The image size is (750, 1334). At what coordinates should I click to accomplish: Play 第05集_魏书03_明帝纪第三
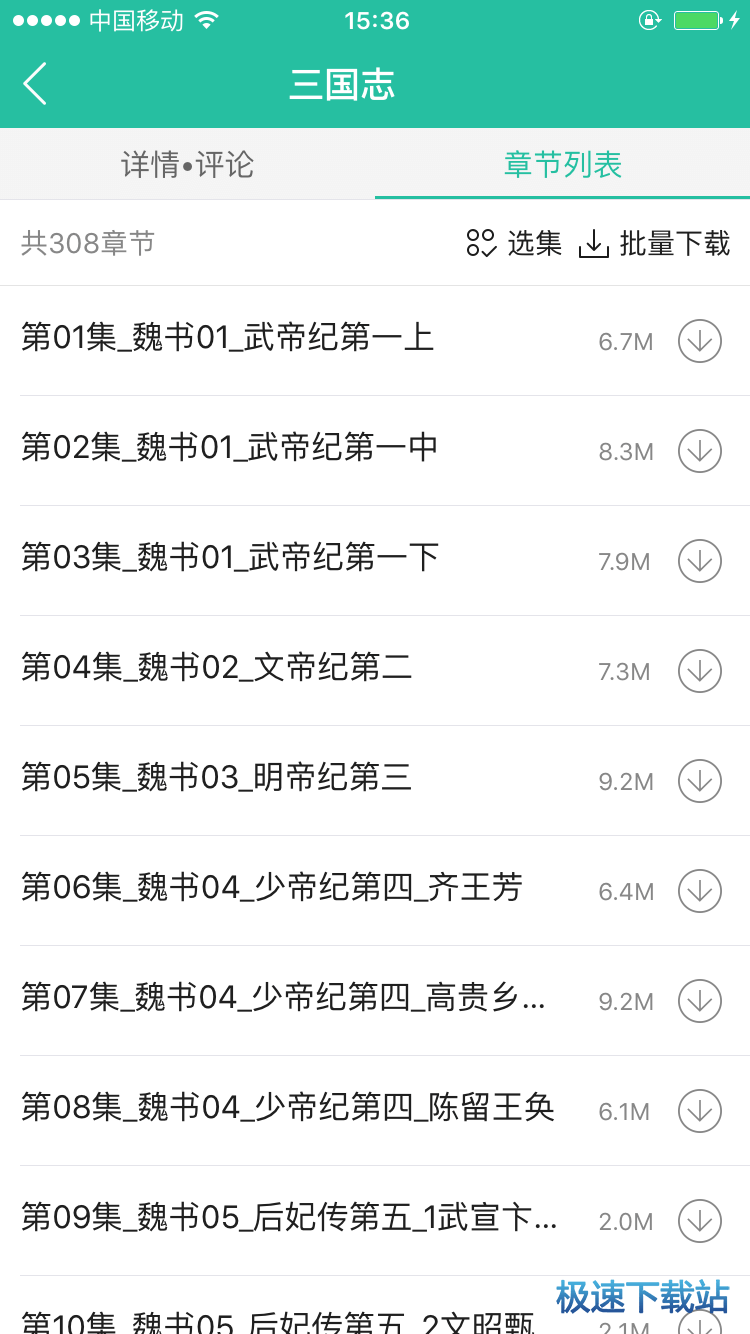[x=217, y=778]
